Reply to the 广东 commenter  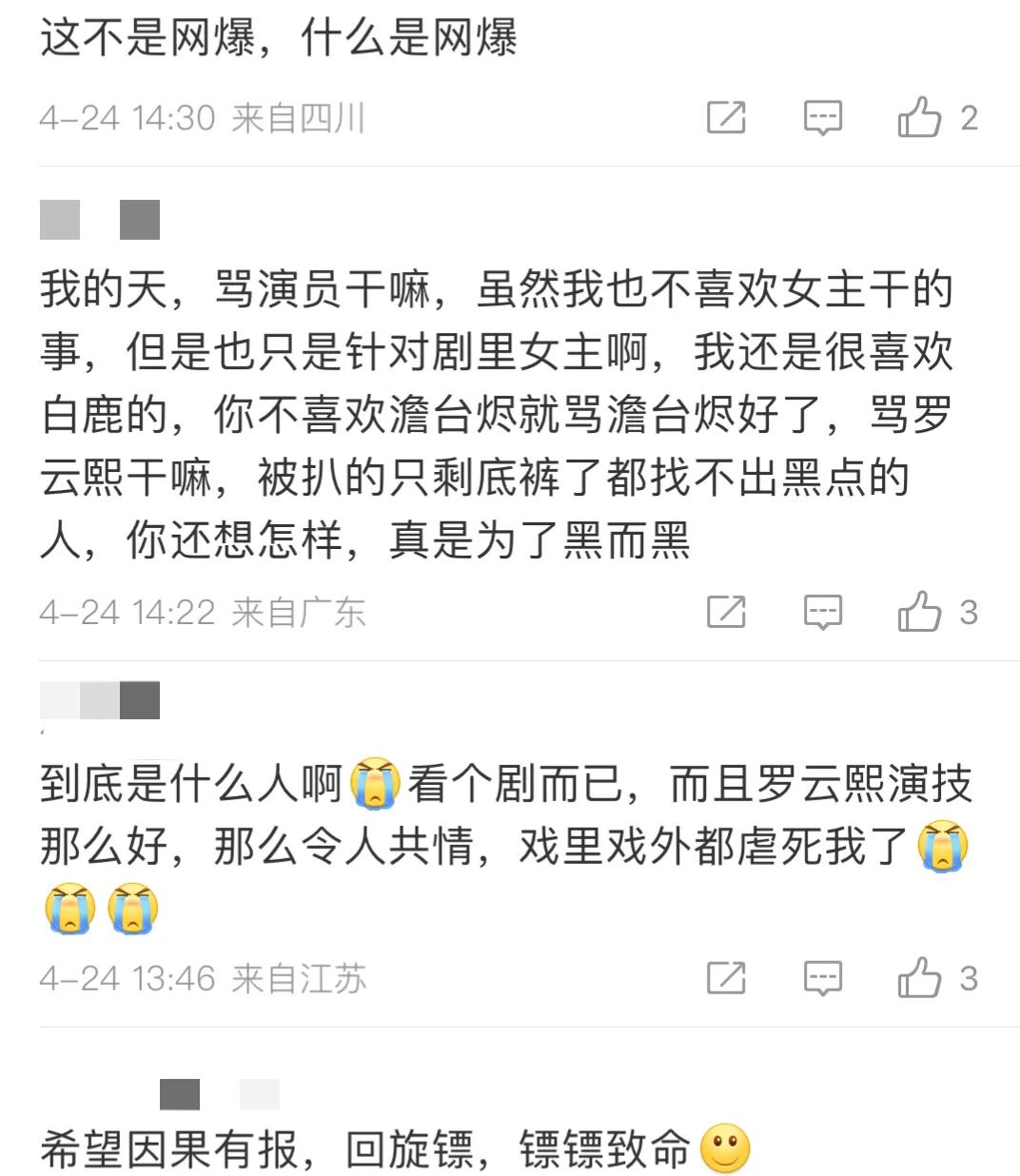tap(824, 613)
